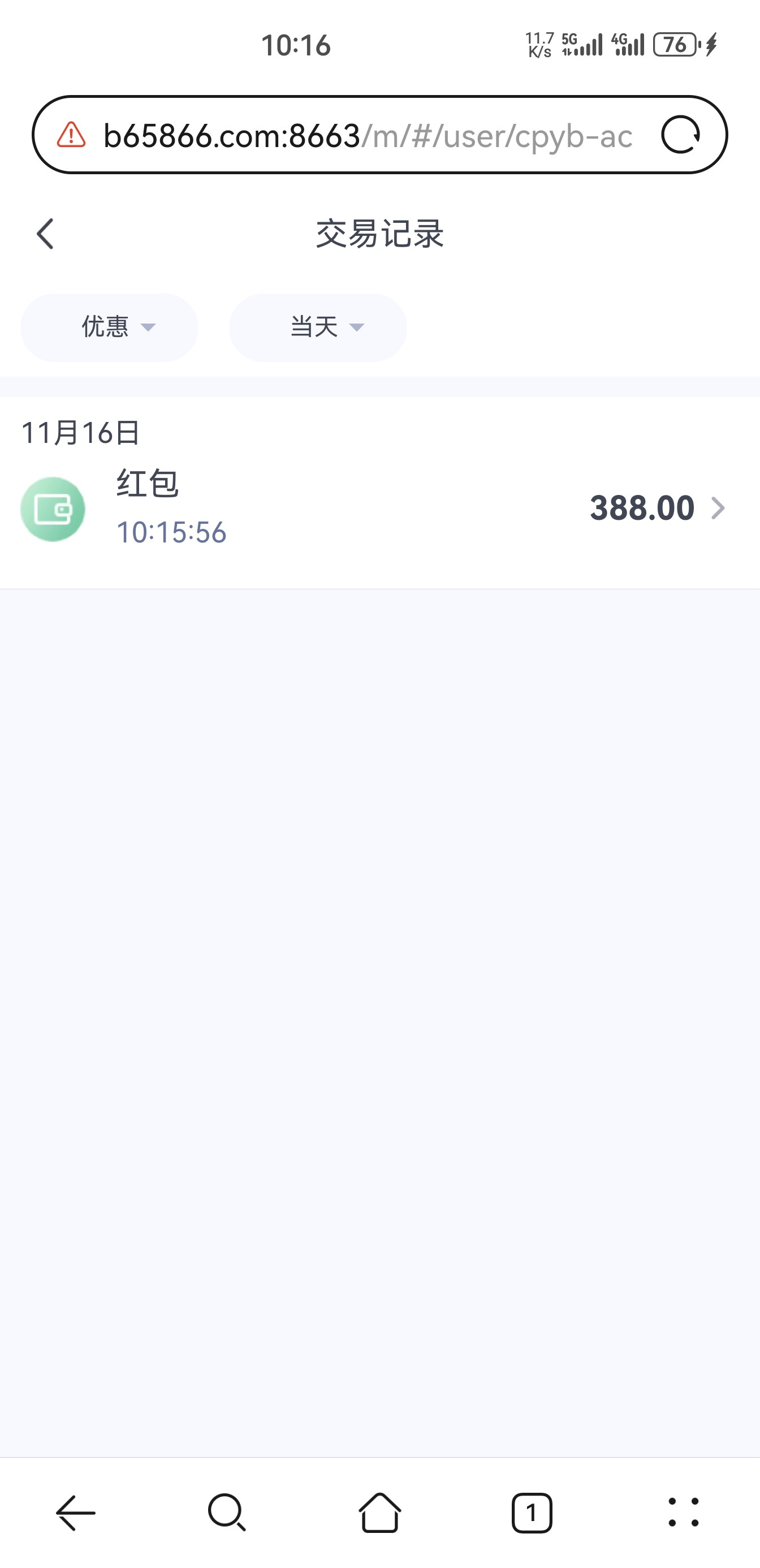Tap the browser back arrow

tap(75, 1513)
